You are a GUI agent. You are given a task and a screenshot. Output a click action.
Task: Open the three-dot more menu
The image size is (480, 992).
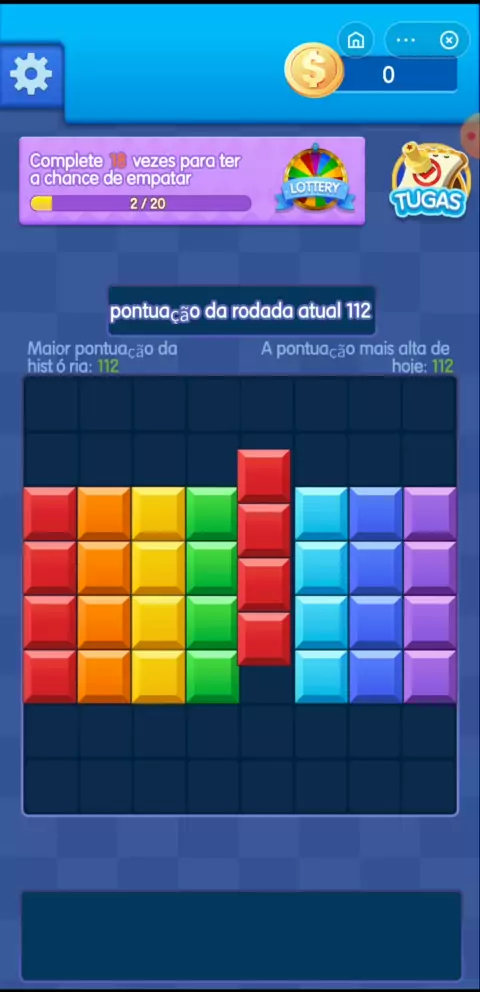coord(405,40)
